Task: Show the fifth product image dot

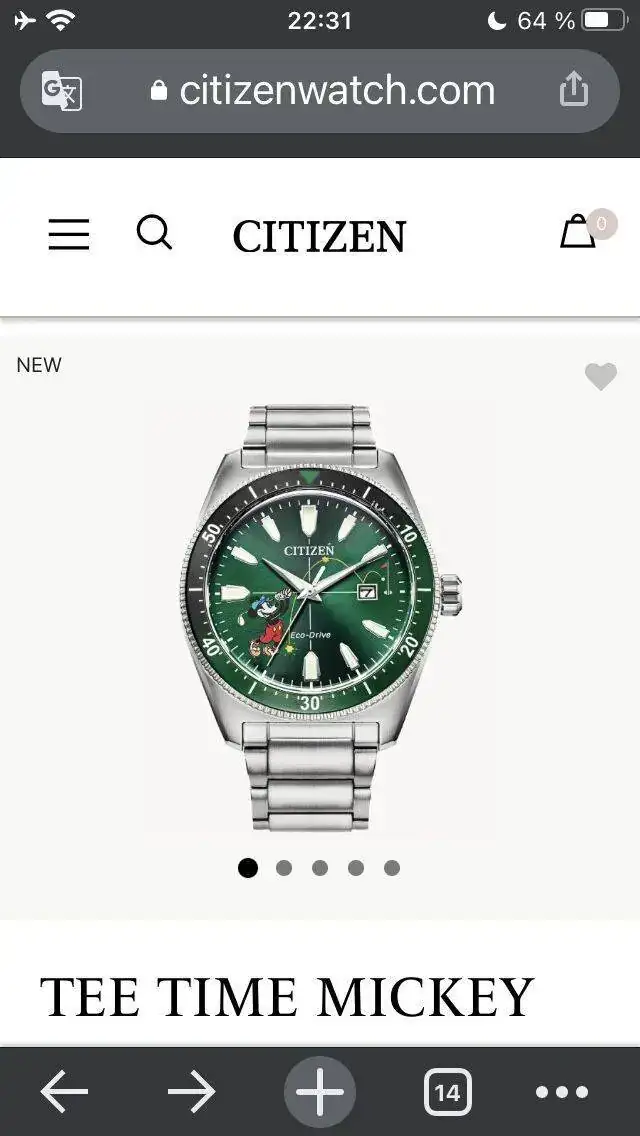Action: [x=392, y=868]
